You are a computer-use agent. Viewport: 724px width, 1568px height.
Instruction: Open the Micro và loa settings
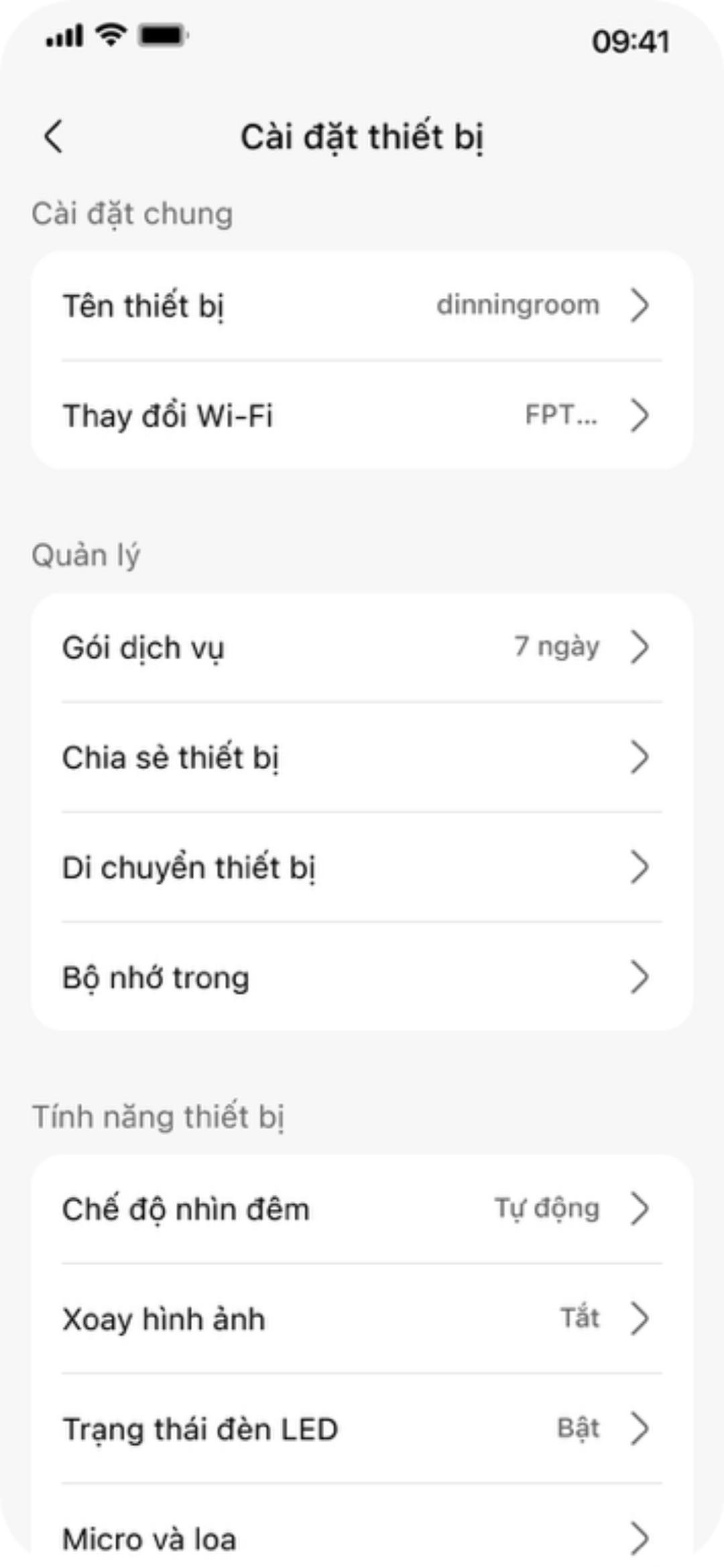(362, 1538)
